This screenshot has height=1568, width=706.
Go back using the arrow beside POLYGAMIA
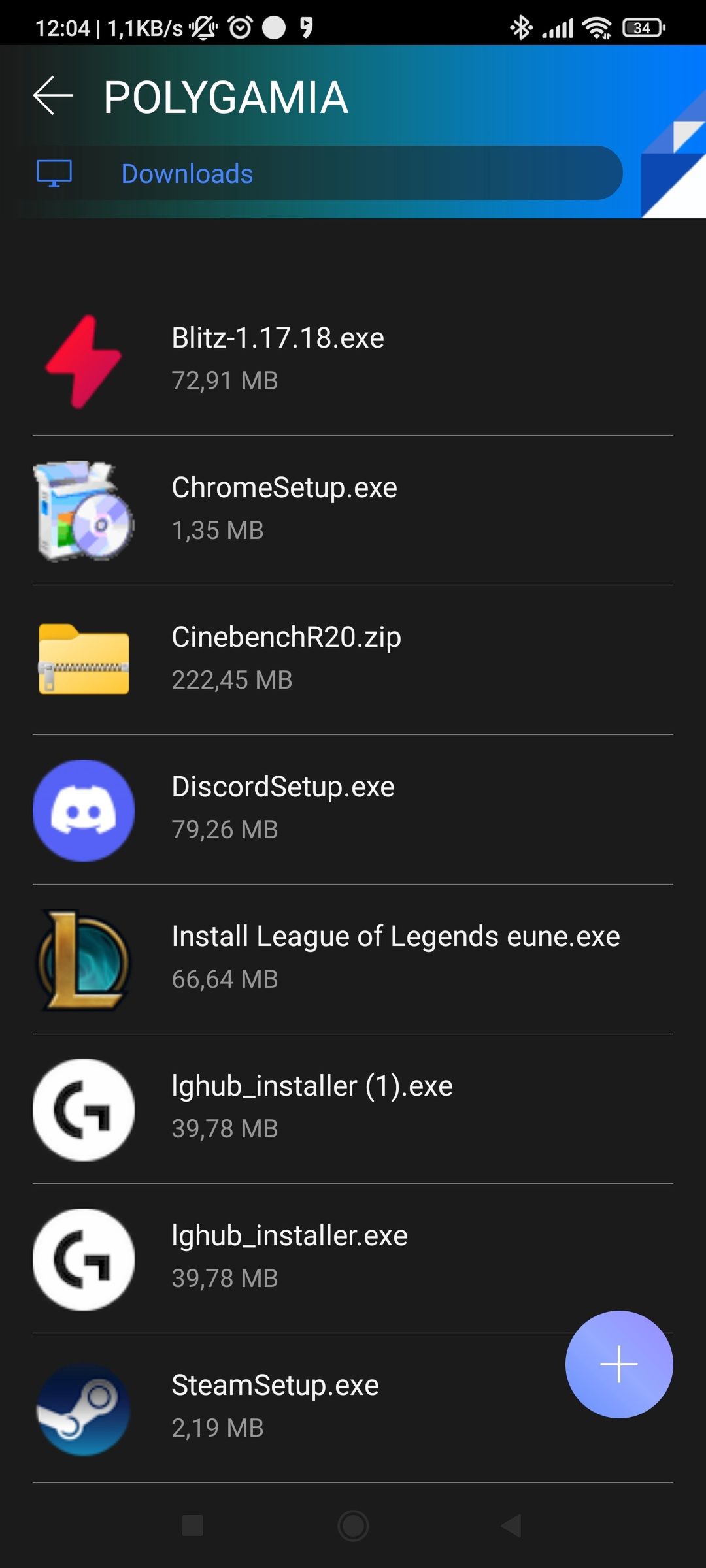click(54, 96)
